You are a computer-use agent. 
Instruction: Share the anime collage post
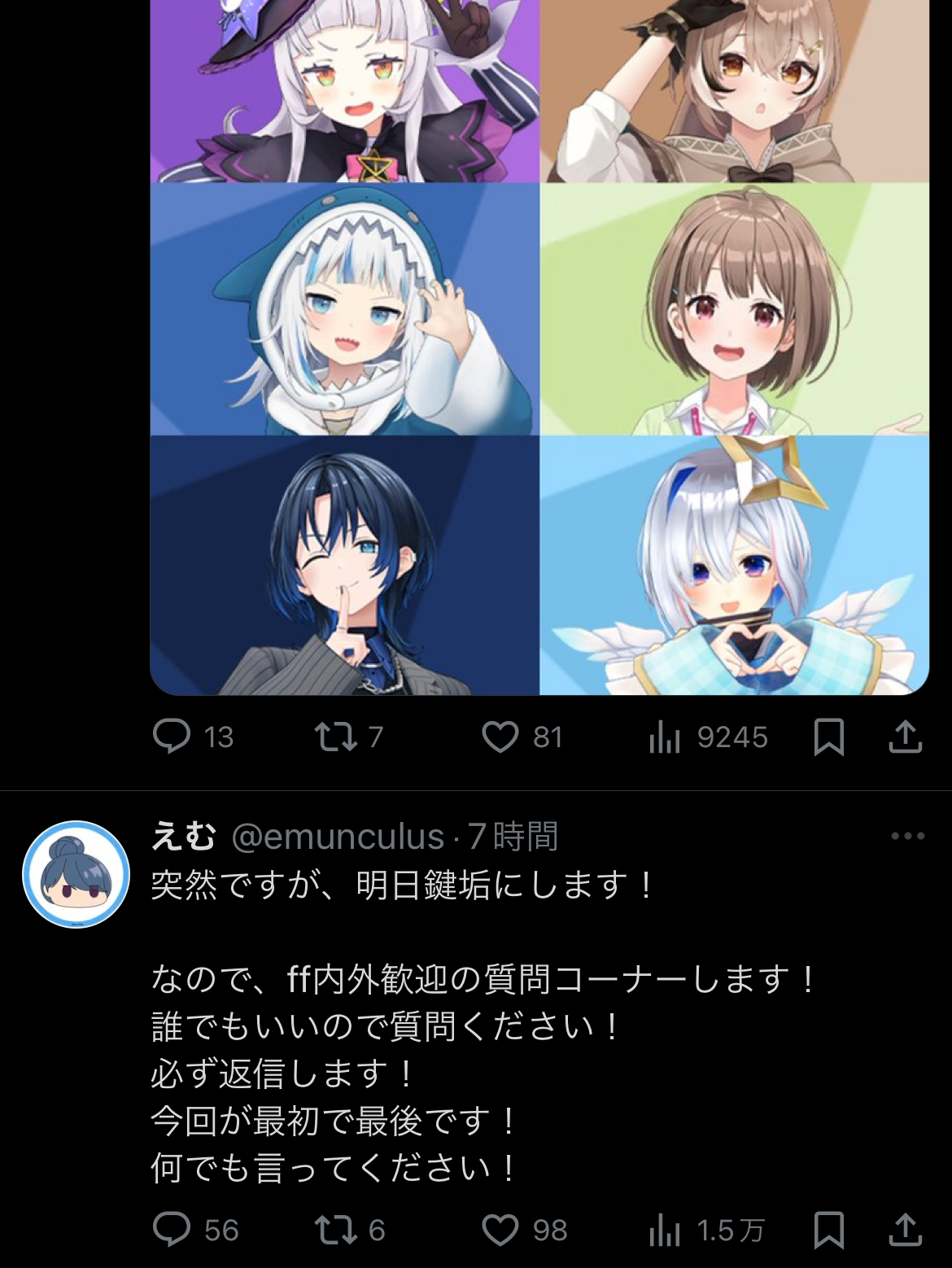click(x=905, y=737)
